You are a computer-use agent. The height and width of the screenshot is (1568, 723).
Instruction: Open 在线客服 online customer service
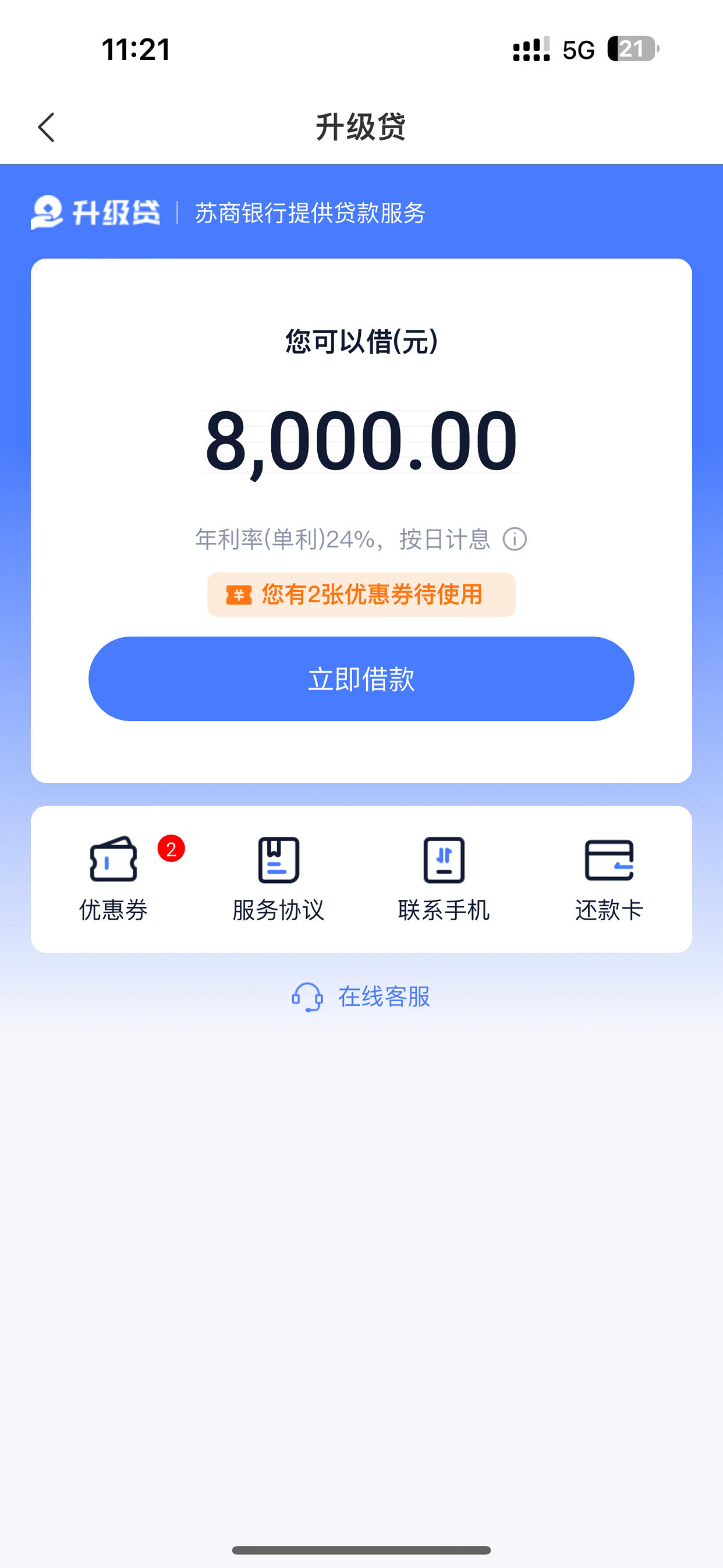tap(384, 997)
